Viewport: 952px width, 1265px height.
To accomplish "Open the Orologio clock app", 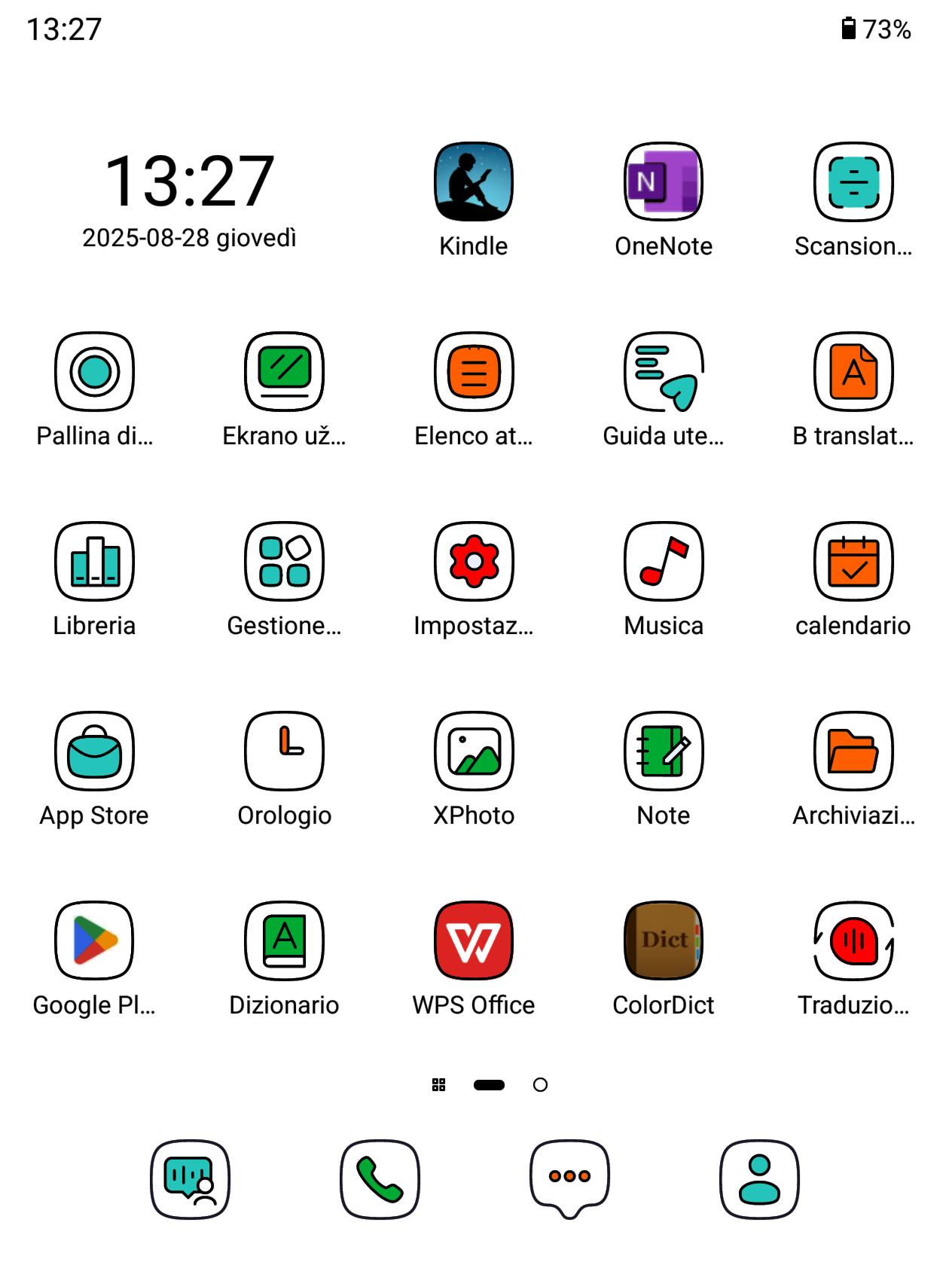I will coord(285,751).
